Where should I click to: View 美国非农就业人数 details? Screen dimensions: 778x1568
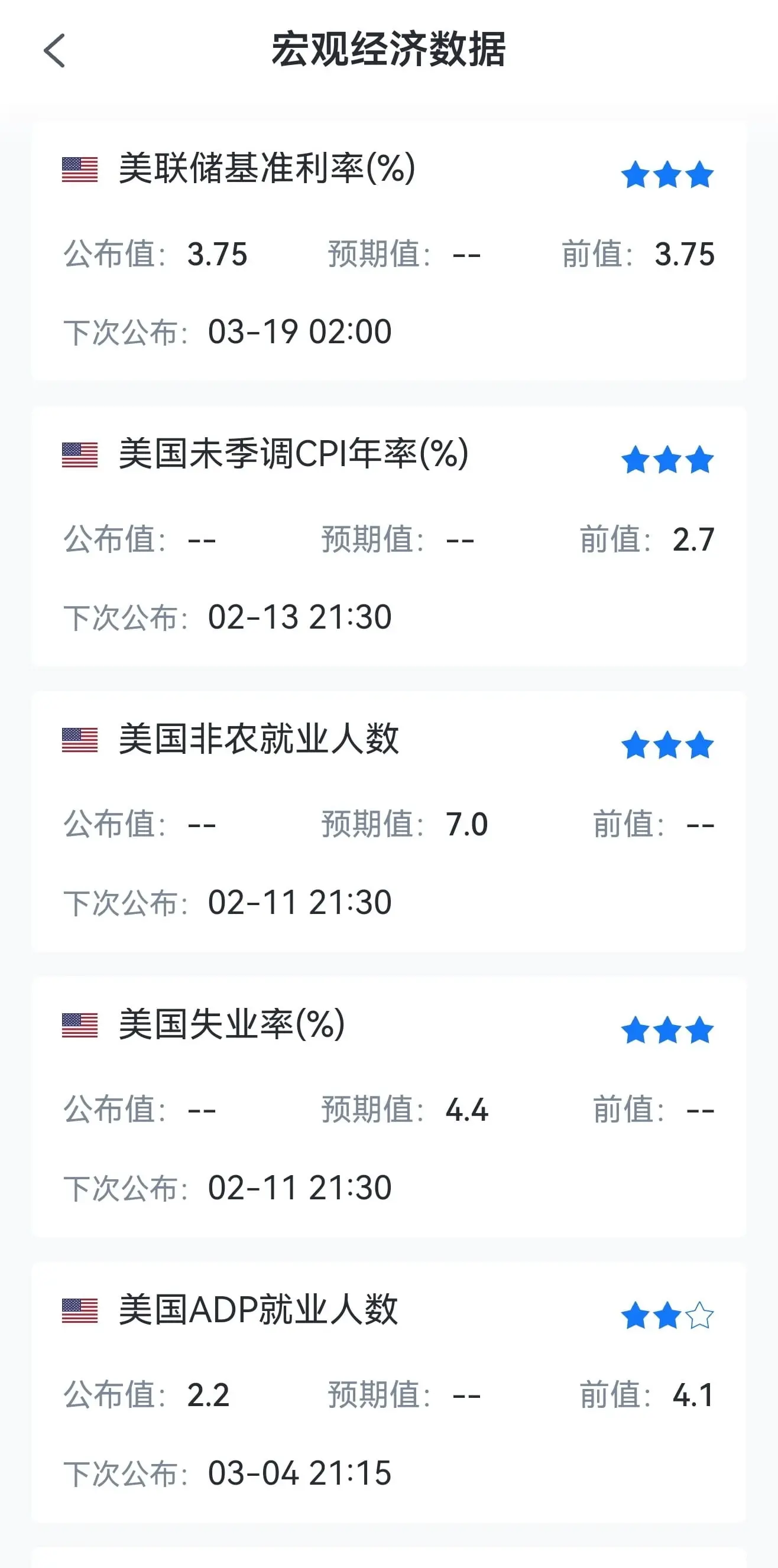(388, 822)
